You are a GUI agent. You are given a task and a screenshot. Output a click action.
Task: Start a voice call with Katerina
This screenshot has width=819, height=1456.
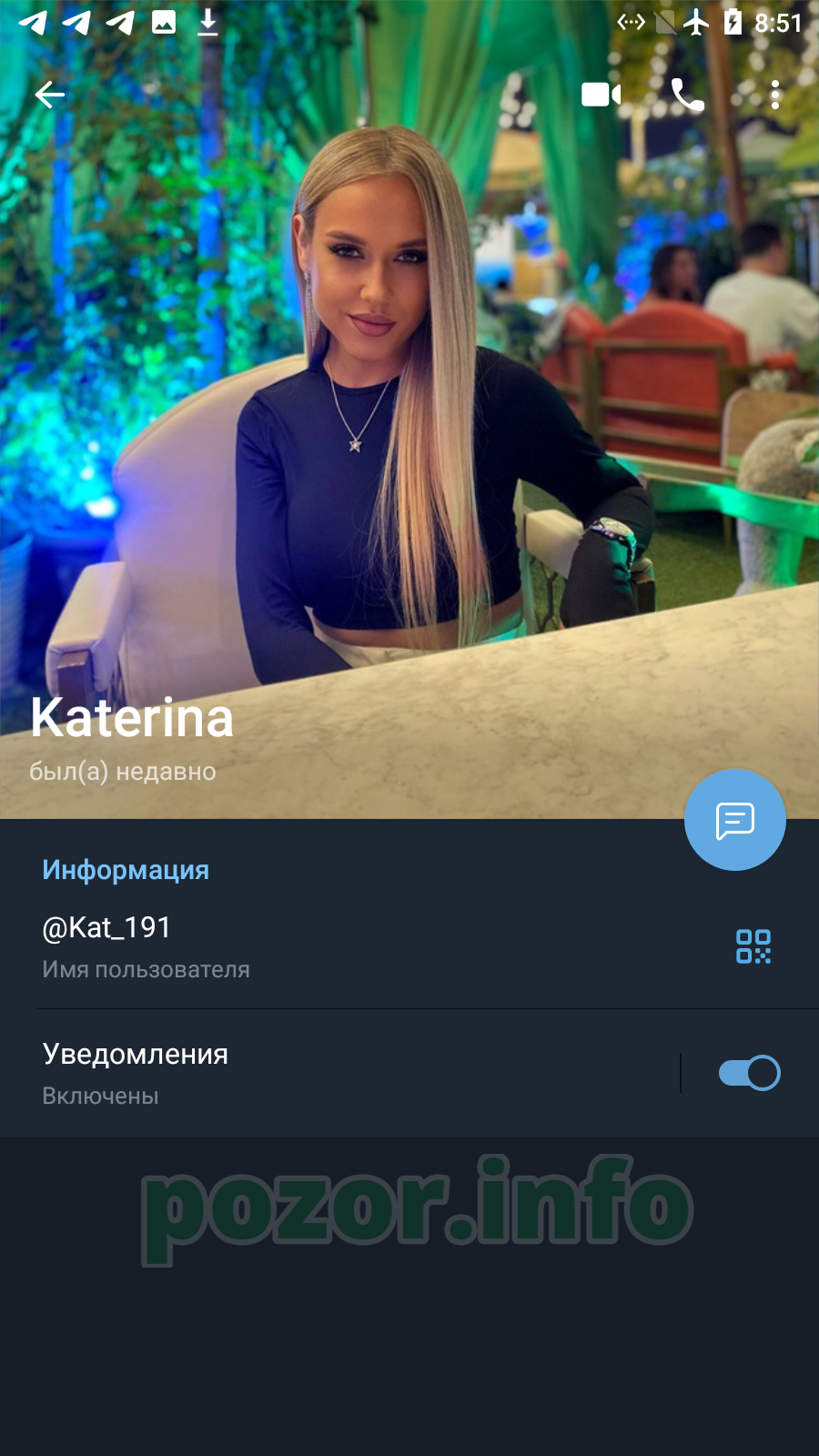click(687, 95)
